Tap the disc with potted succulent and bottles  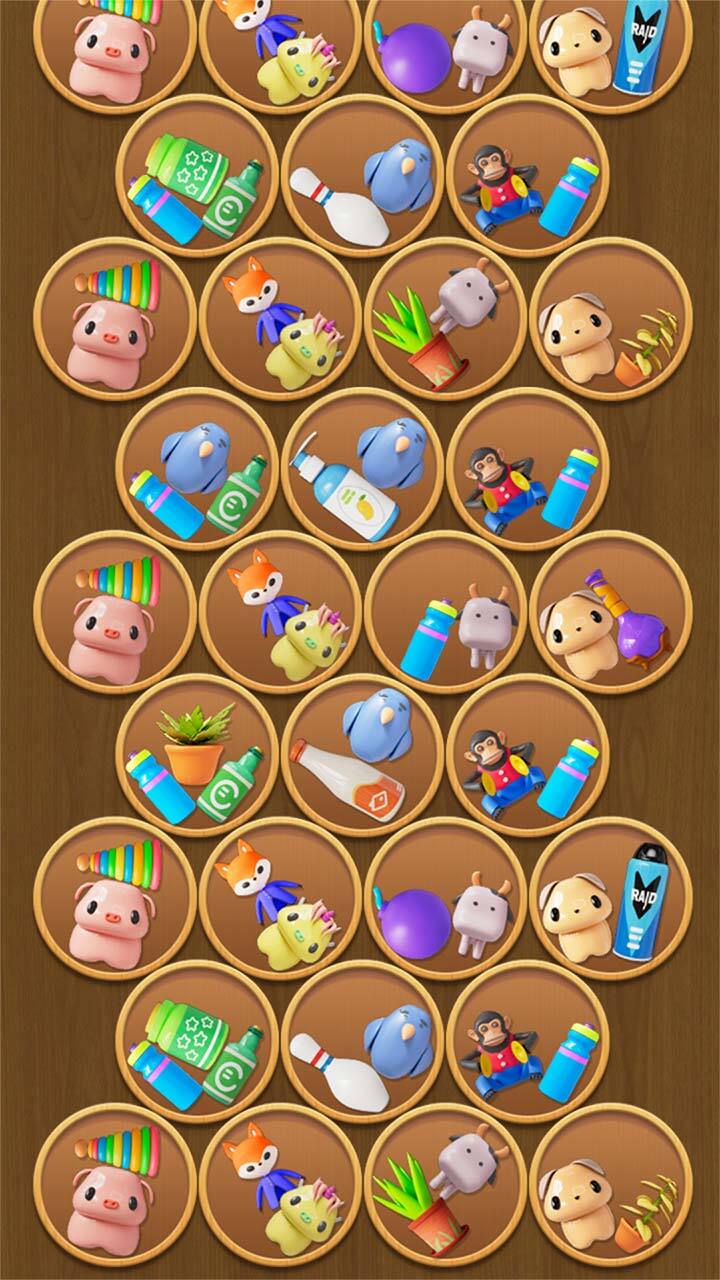(x=197, y=755)
